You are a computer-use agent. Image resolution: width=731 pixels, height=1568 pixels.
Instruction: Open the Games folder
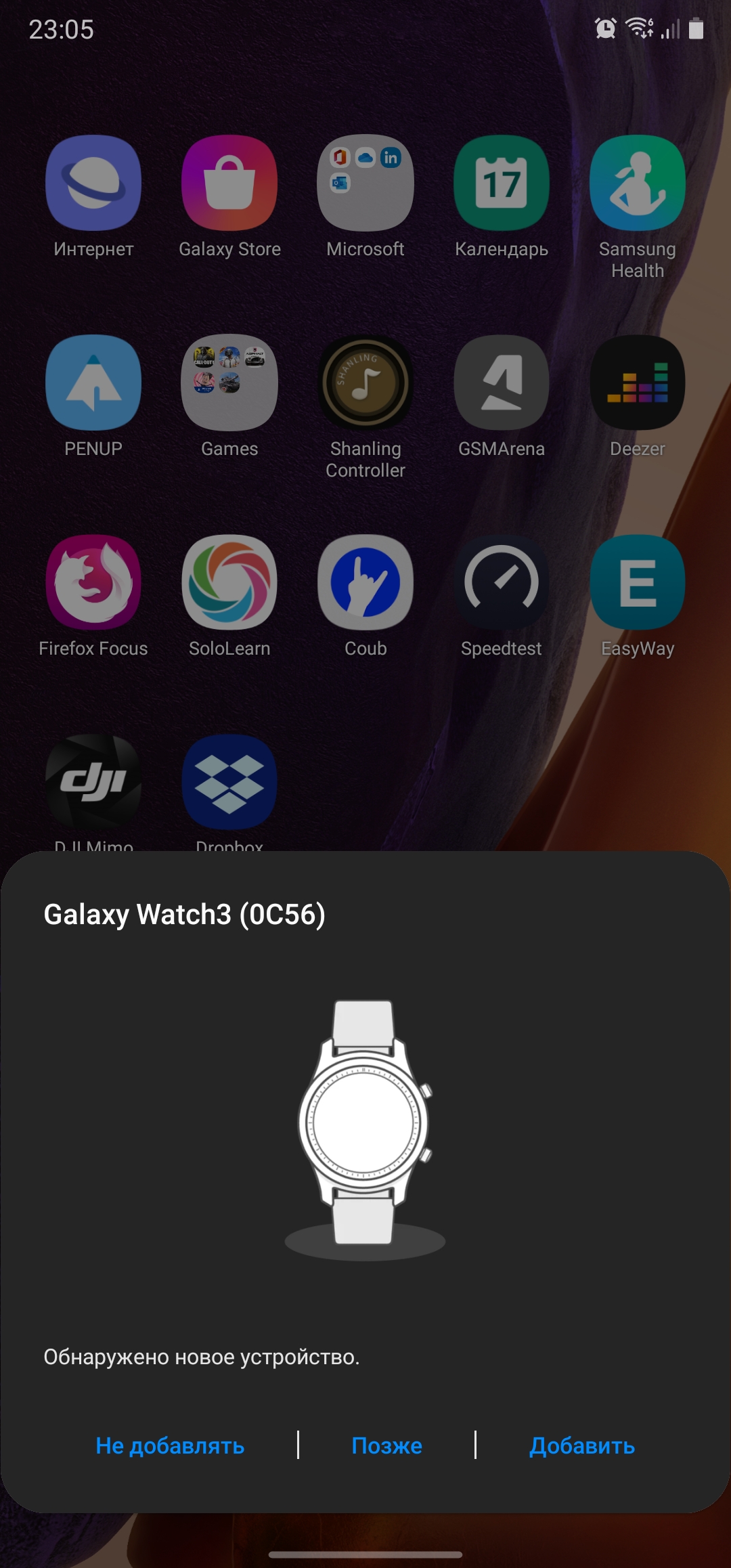coord(229,383)
